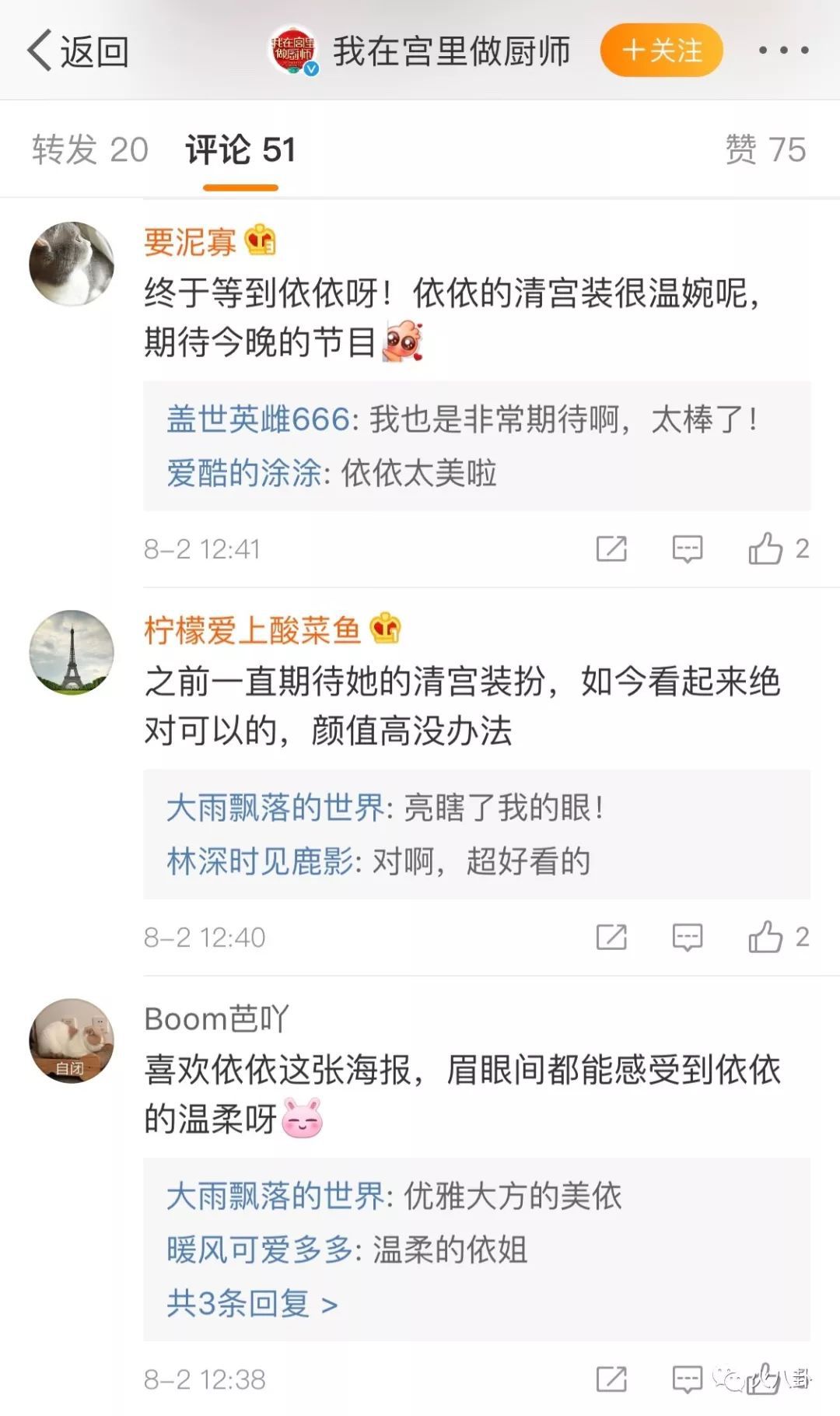Open 我在宫里做厨师 account avatar
Image resolution: width=840 pixels, height=1416 pixels.
[x=293, y=51]
